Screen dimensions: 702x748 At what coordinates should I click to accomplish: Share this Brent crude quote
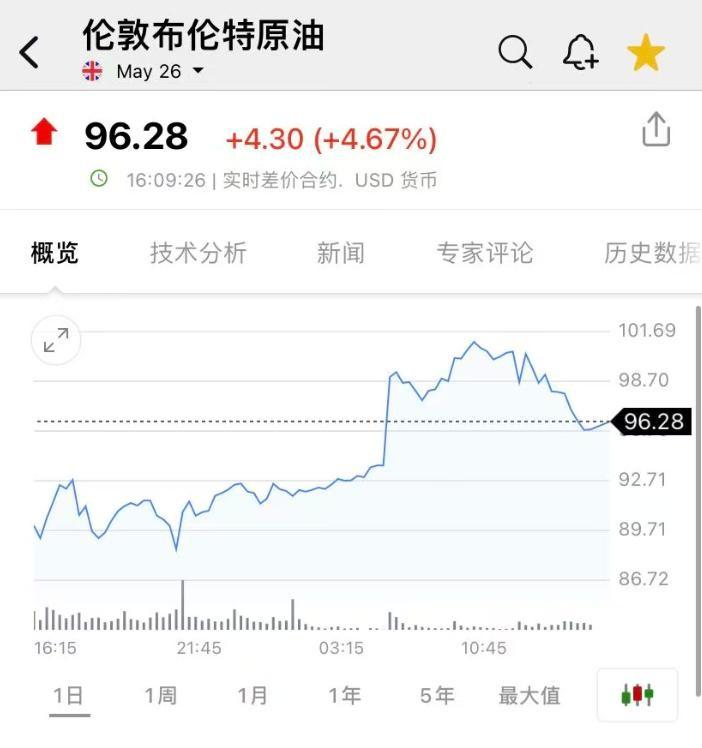click(655, 130)
